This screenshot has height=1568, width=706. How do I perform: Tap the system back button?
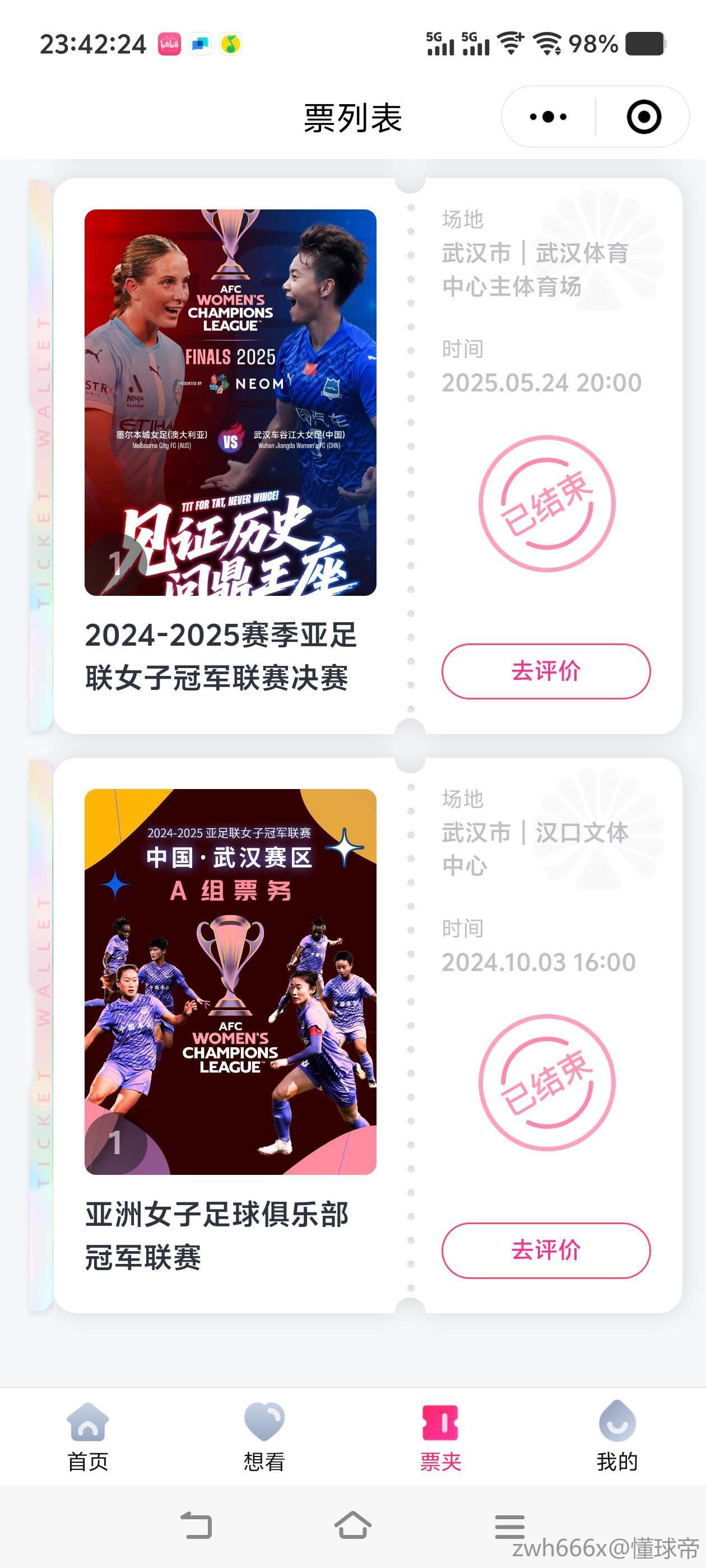click(x=196, y=1525)
